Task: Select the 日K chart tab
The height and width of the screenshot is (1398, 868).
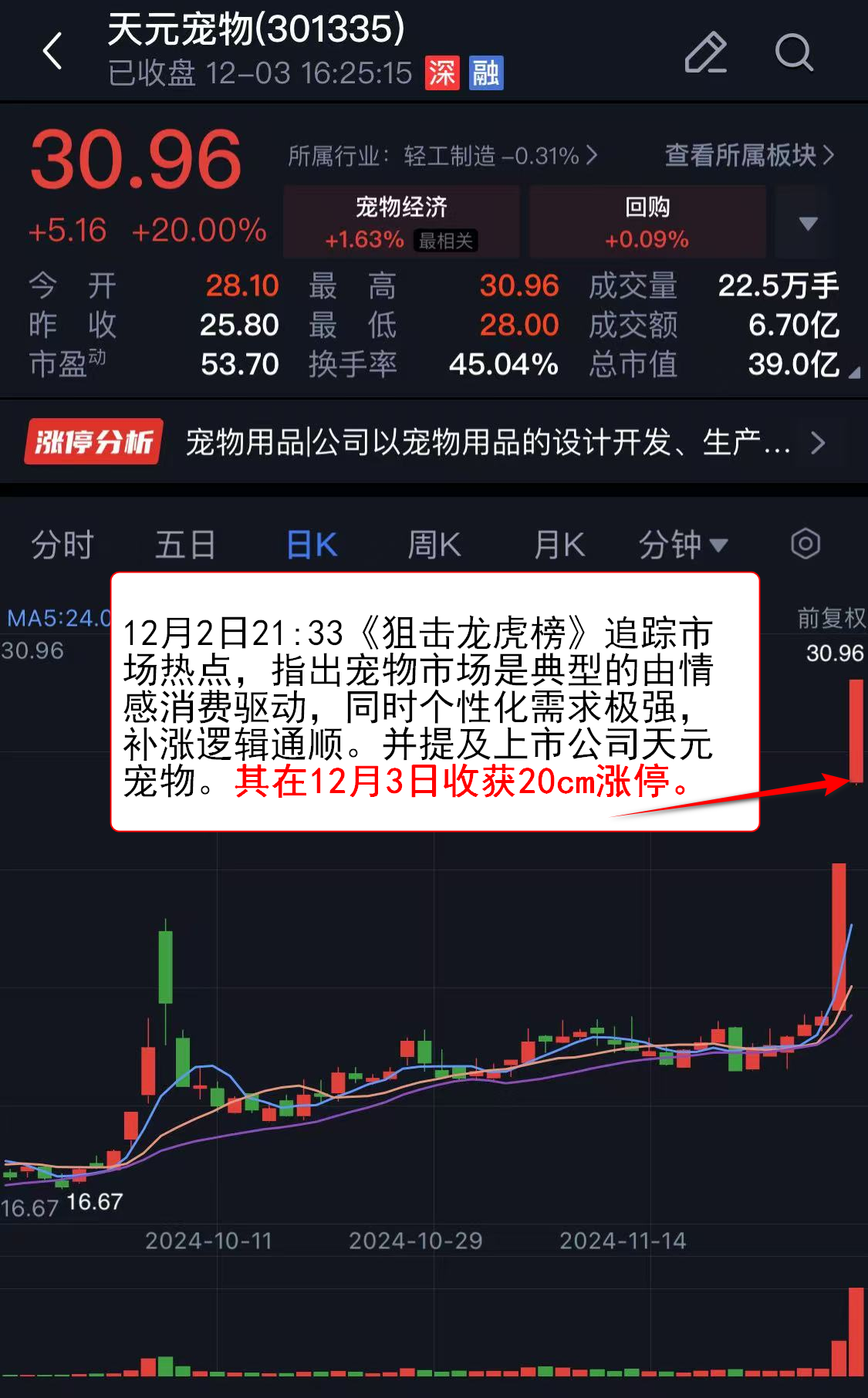Action: [312, 545]
